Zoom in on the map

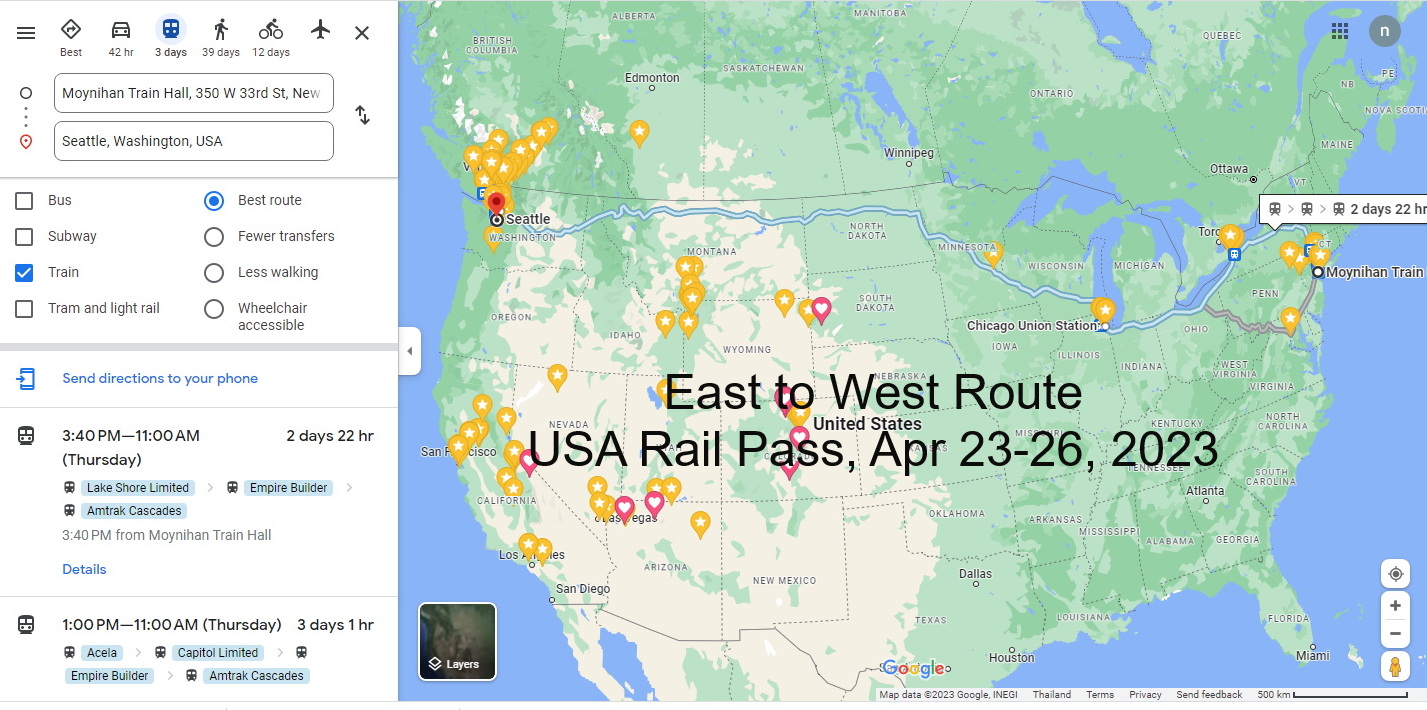(1394, 605)
